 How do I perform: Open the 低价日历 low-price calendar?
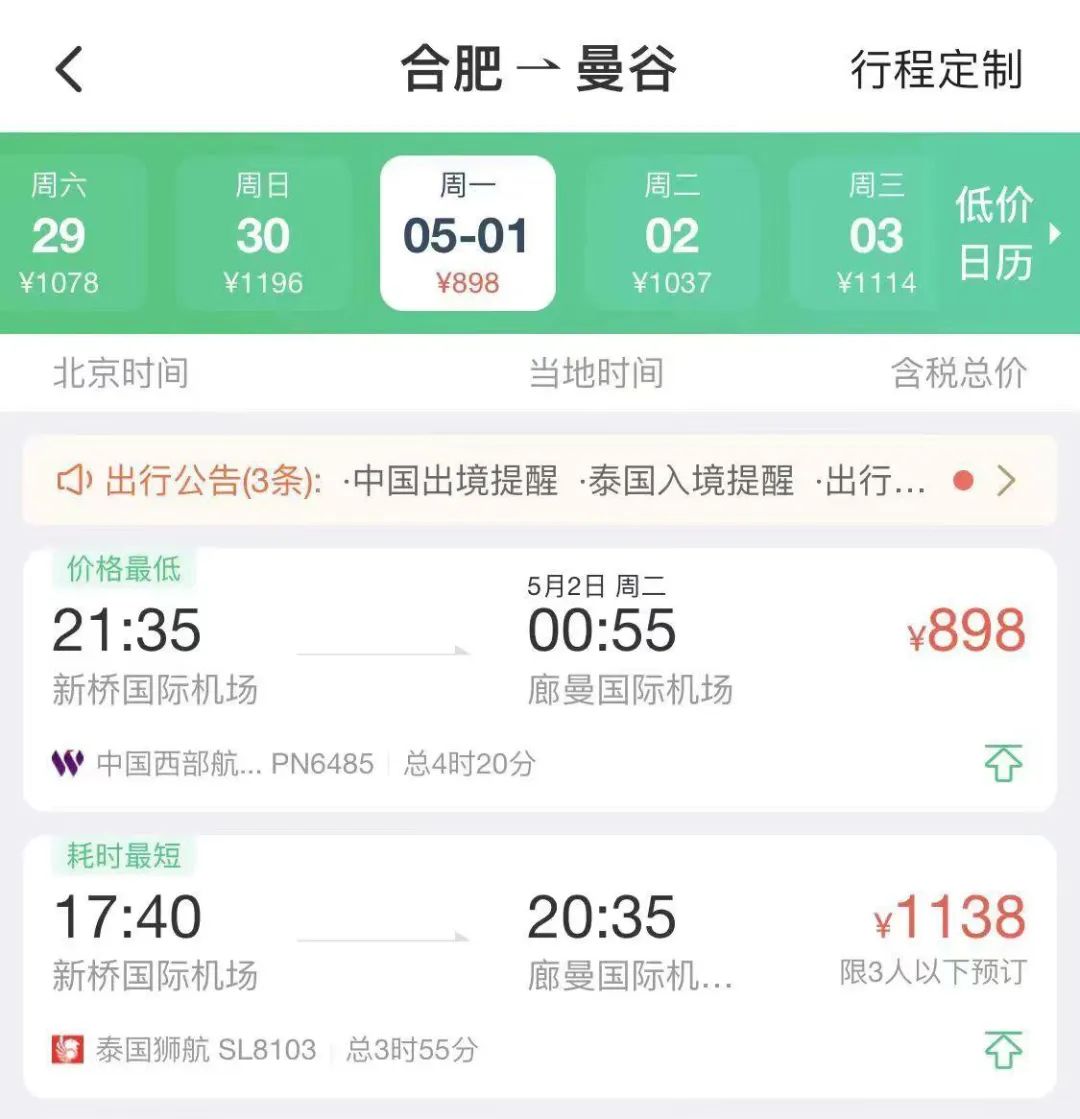click(1003, 234)
